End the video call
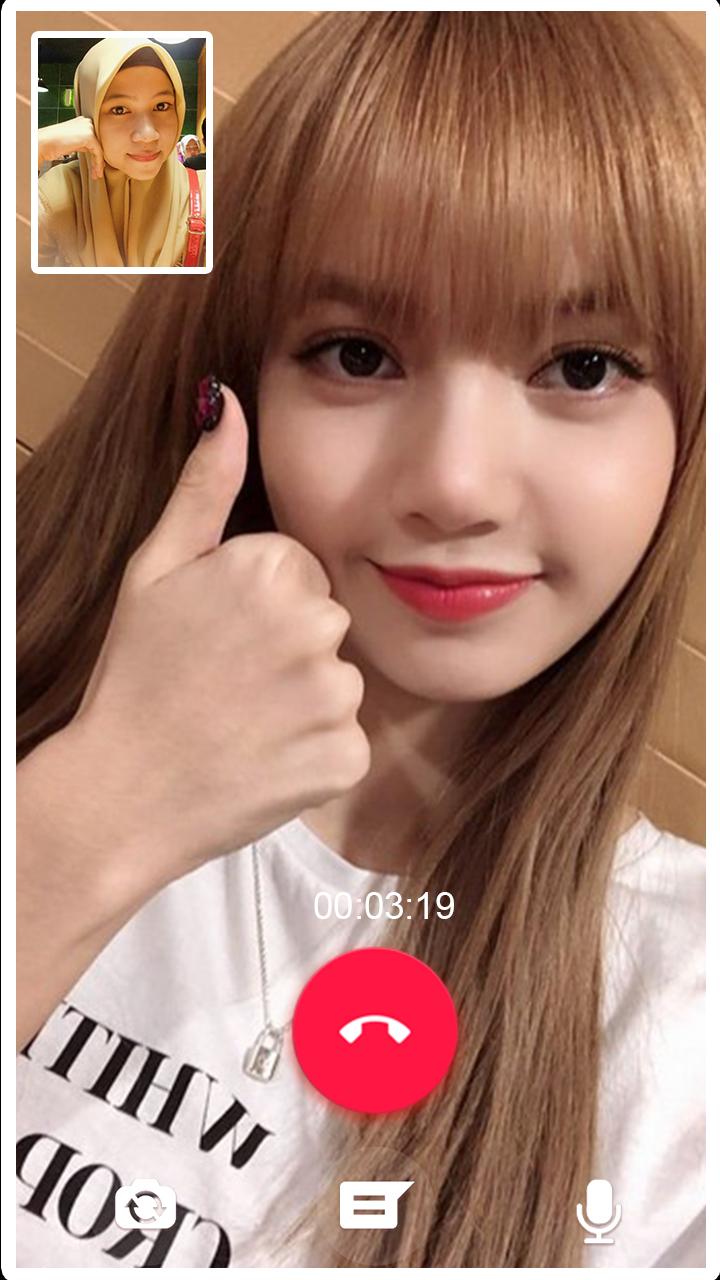Screen dimensions: 720x1280 375,1031
